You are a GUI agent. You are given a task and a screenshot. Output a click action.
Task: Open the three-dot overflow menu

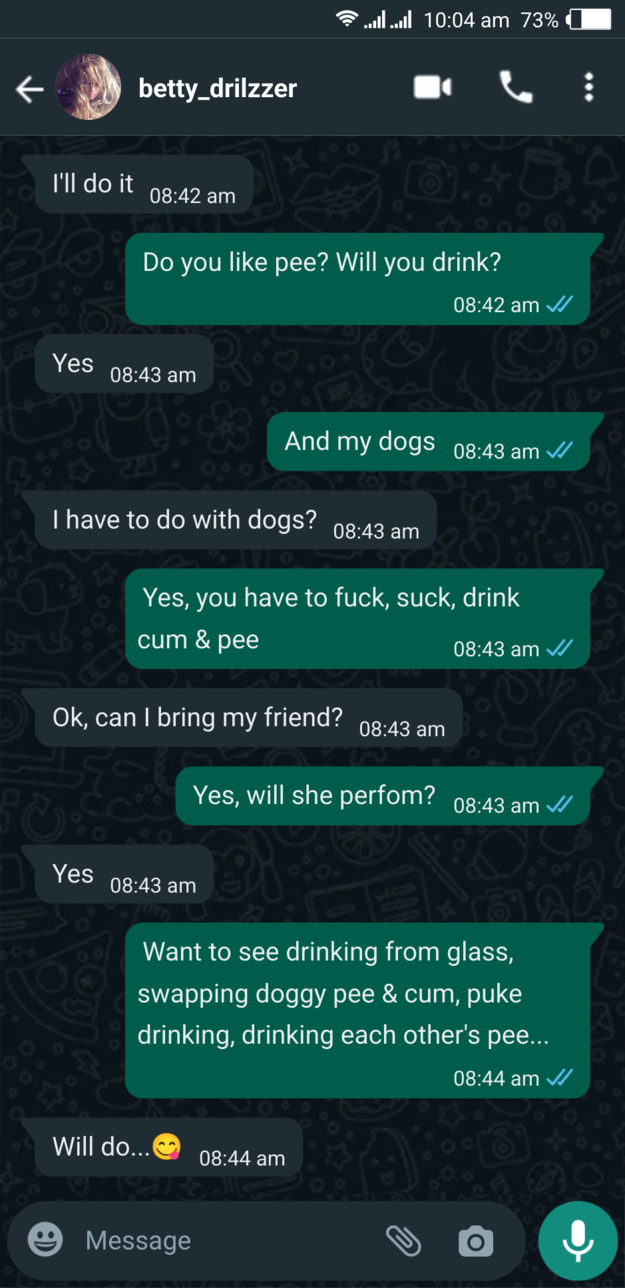(x=588, y=88)
